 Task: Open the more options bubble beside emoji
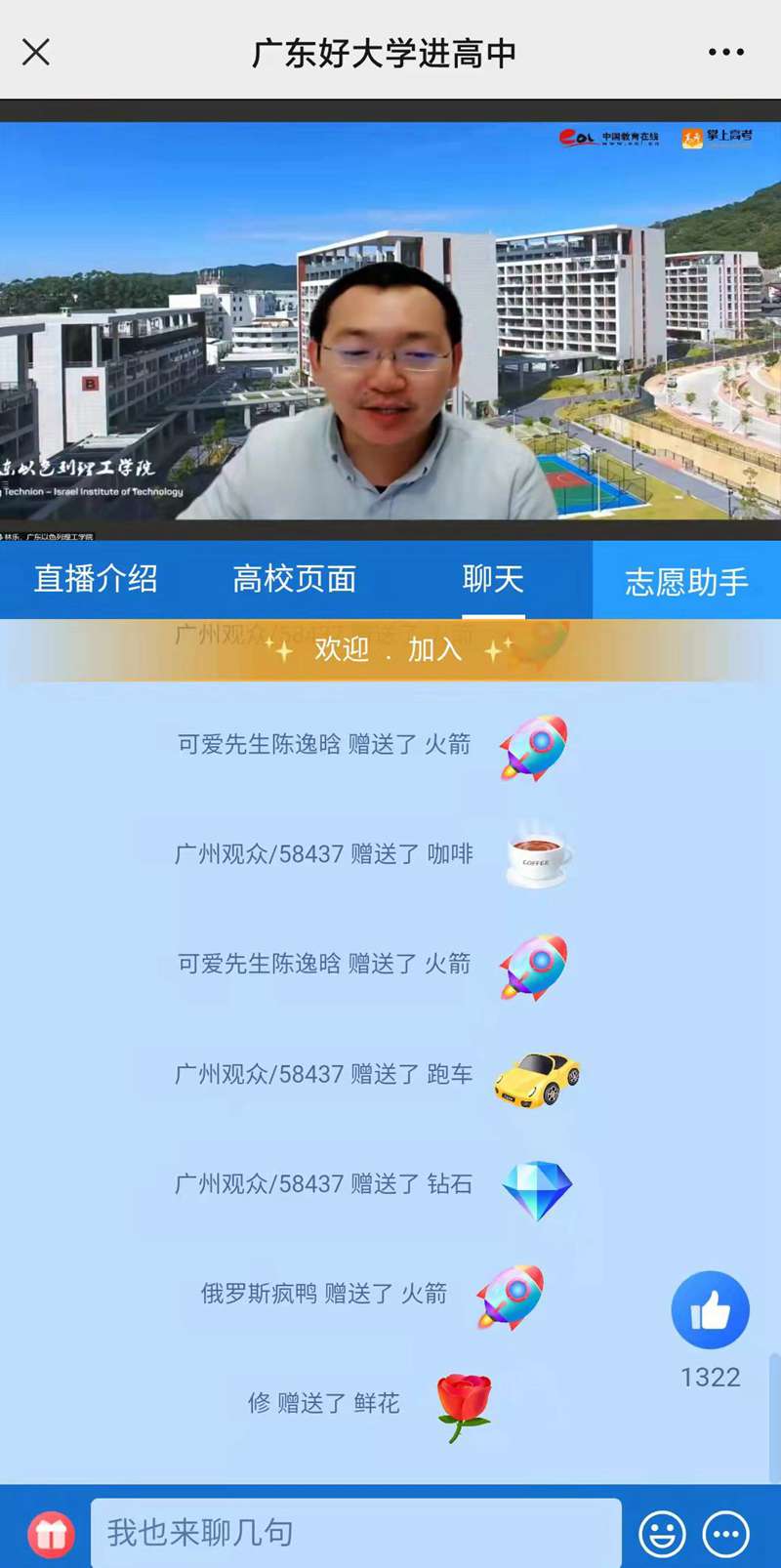pyautogui.click(x=727, y=1534)
